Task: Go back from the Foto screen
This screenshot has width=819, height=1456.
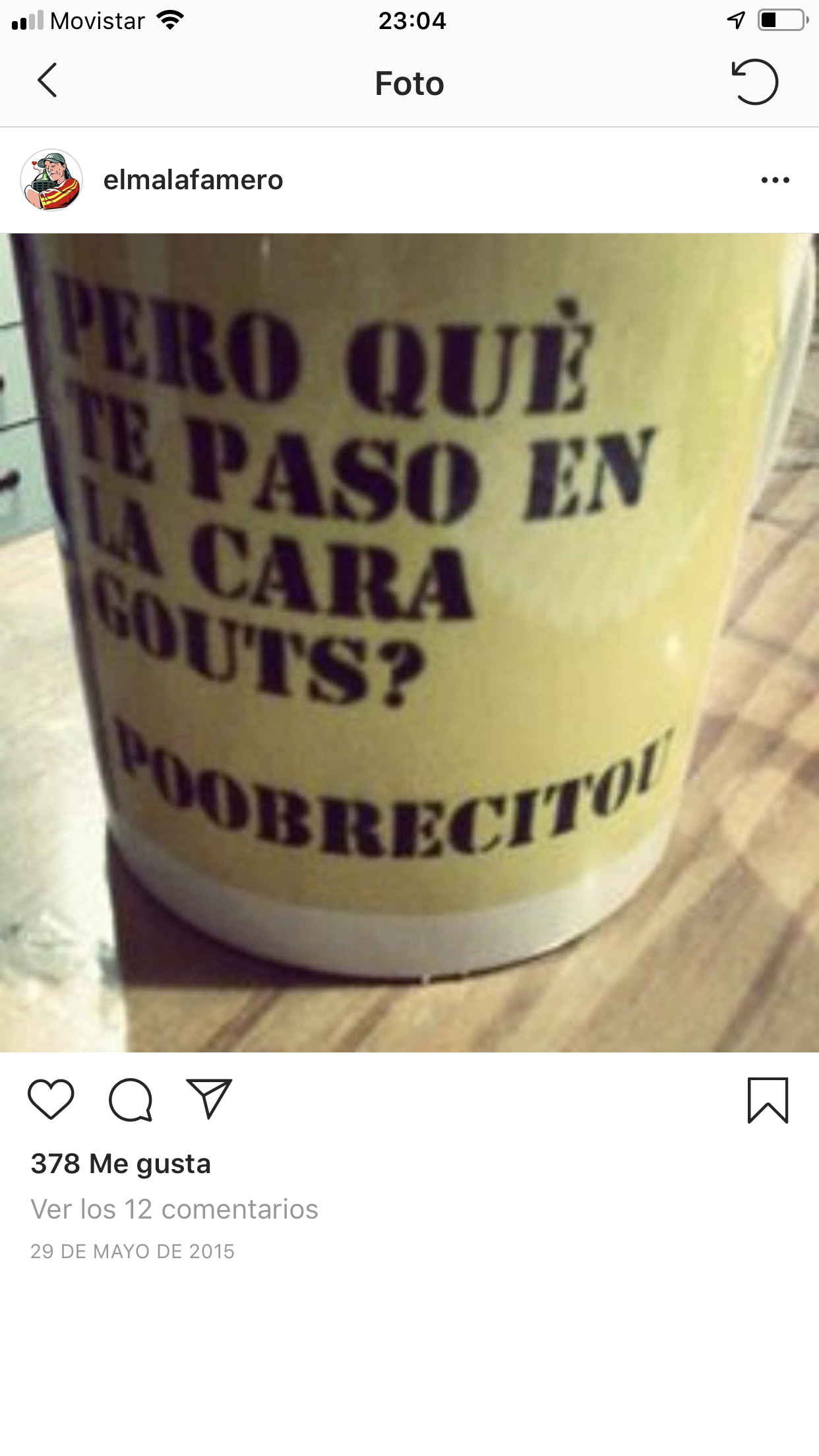Action: (x=47, y=81)
